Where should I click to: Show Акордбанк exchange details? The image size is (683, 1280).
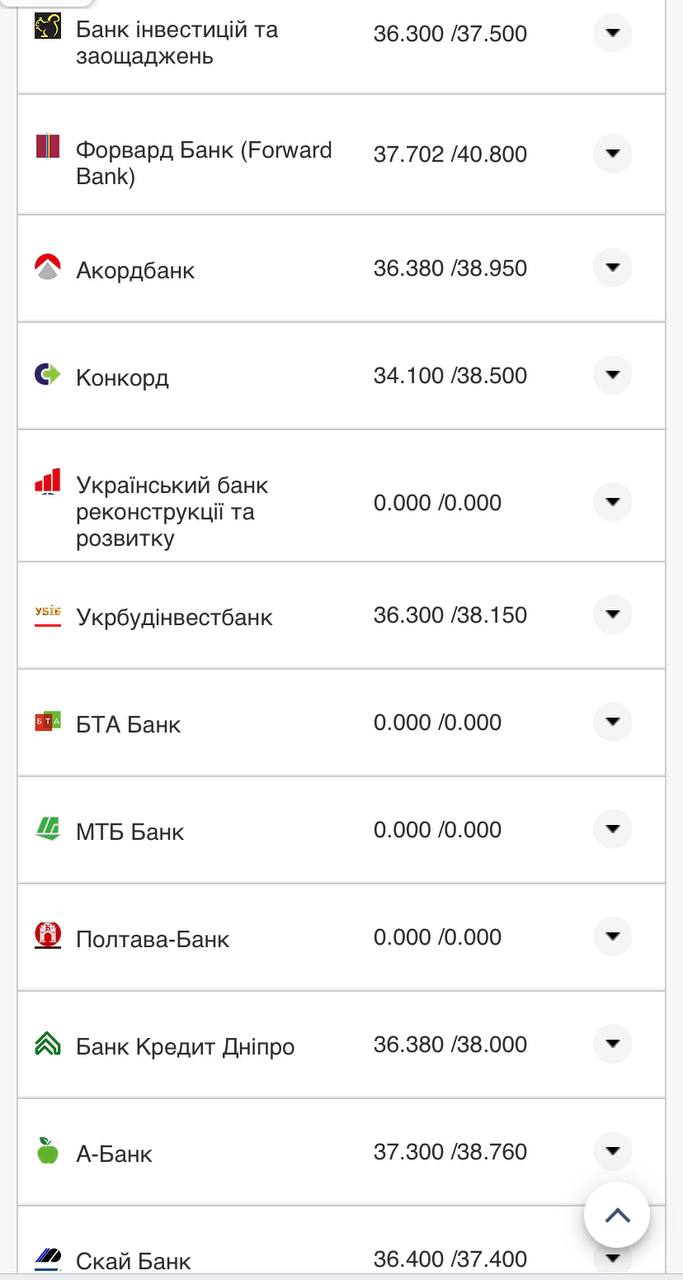pos(612,268)
